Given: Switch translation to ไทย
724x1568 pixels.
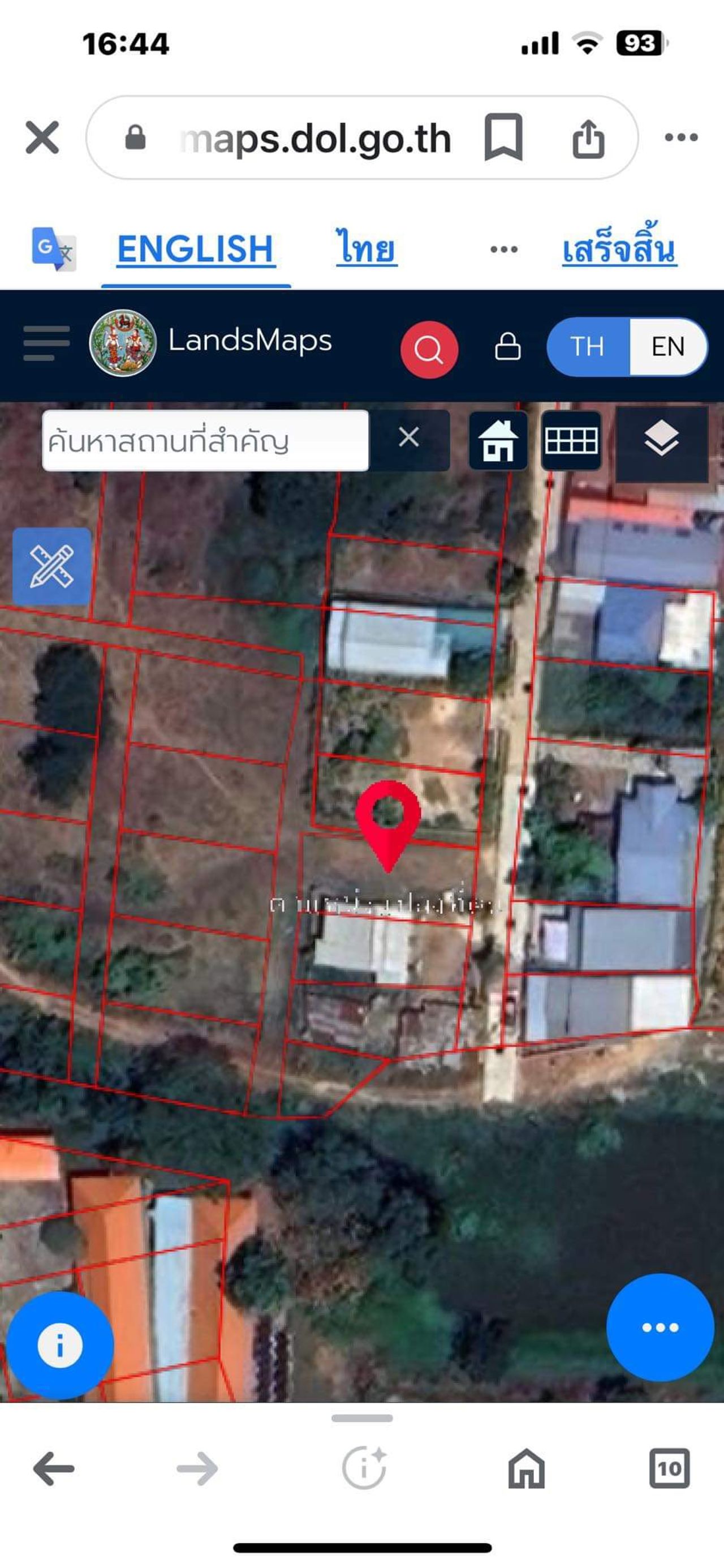Looking at the screenshot, I should point(367,250).
